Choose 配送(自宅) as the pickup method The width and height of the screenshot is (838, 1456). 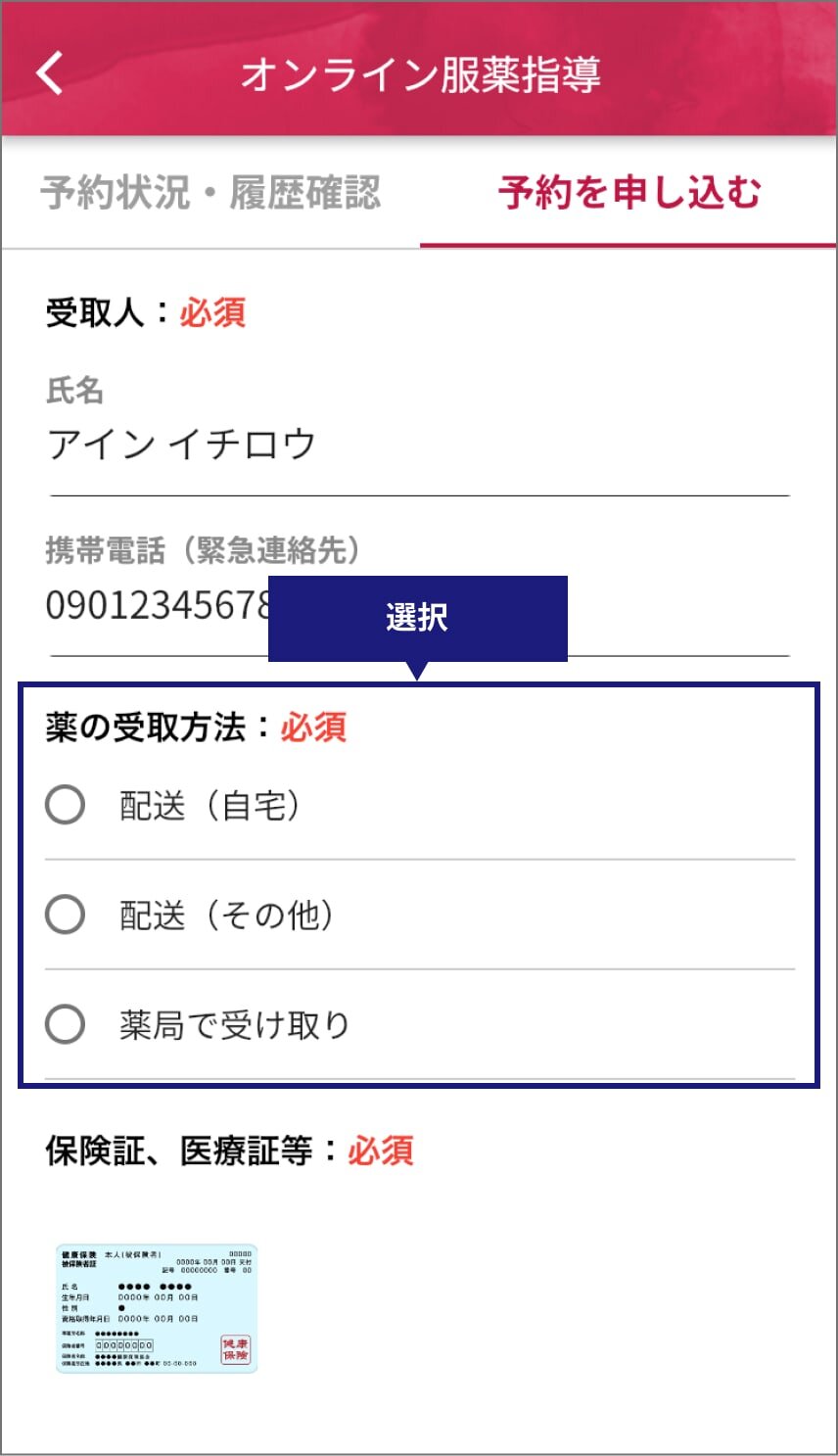[419, 806]
